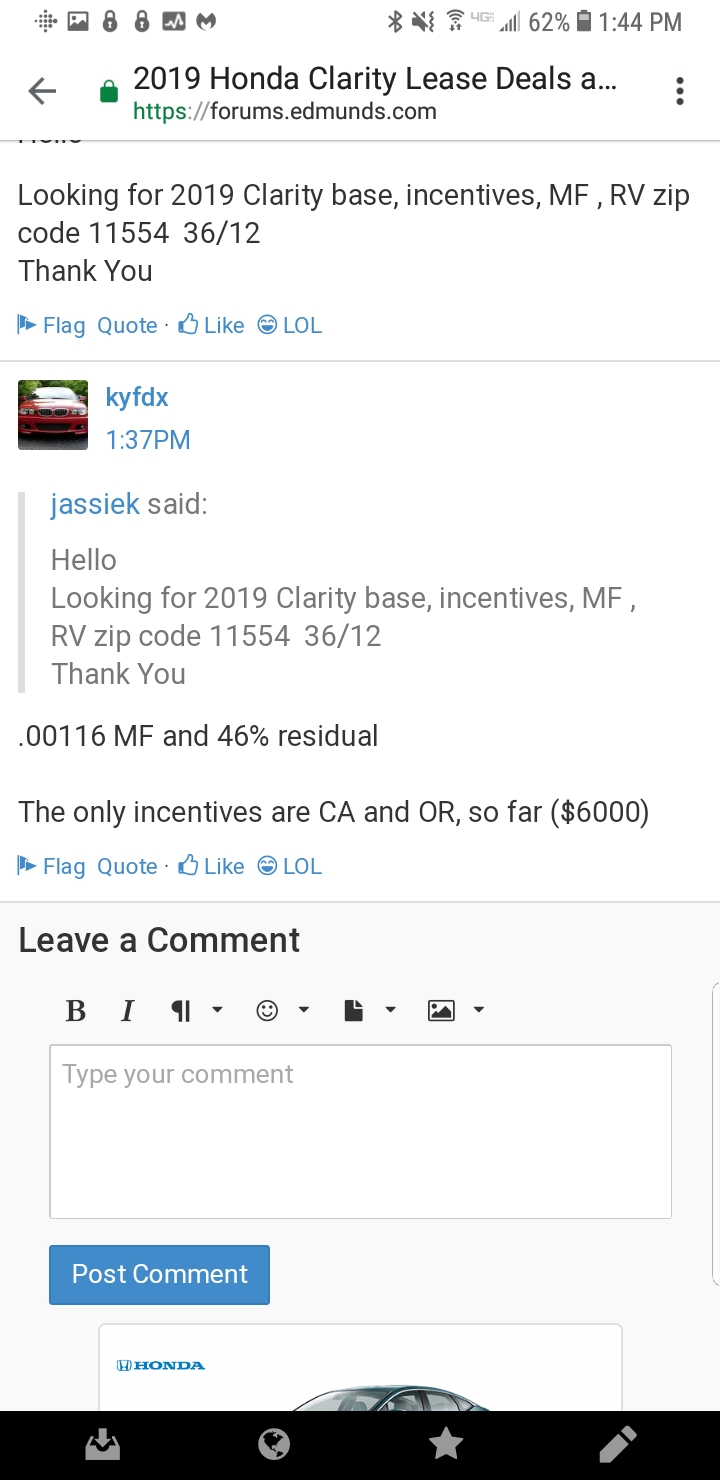React LOL to kyfdx's reply
The width and height of the screenshot is (720, 1480).
290,867
